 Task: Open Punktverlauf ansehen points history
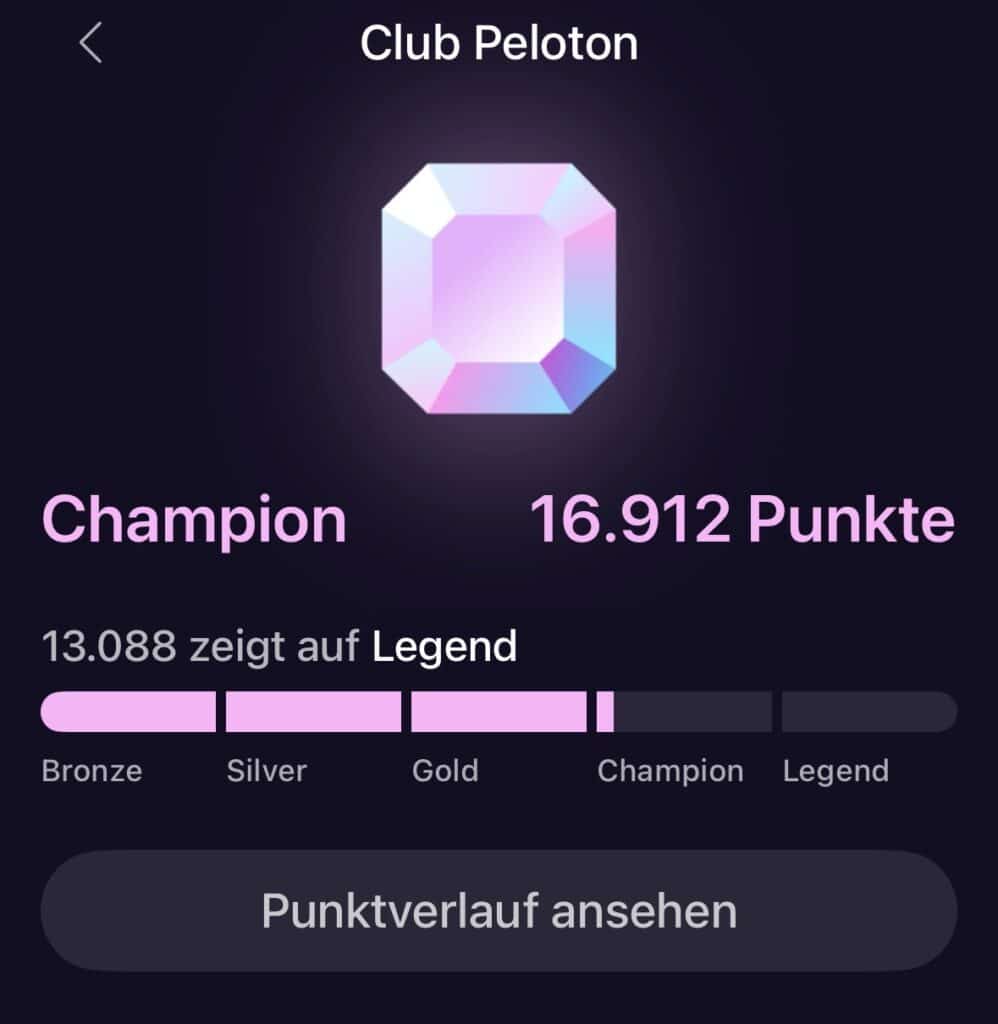(x=499, y=910)
